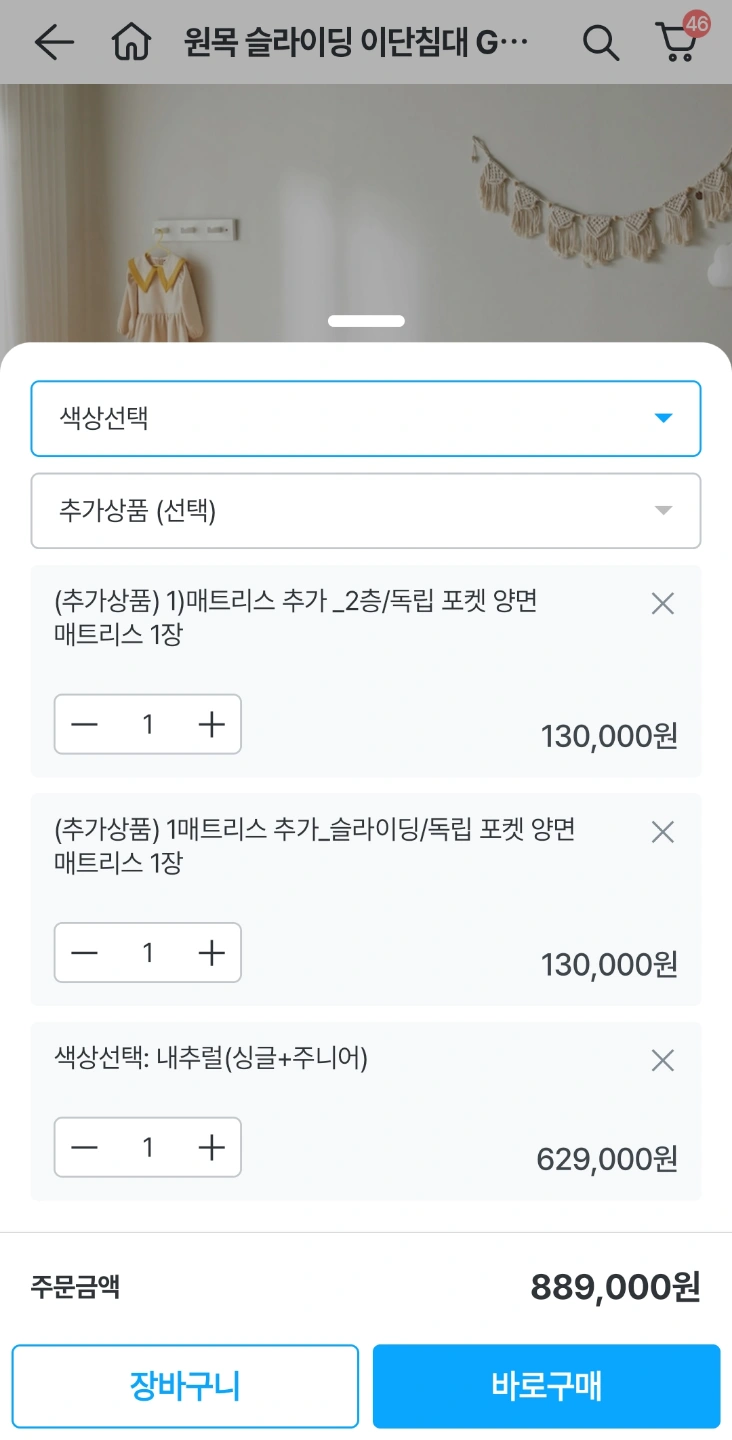This screenshot has width=732, height=1440.
Task: Increase quantity of 슬라이딩 매트리스 추가
Action: pyautogui.click(x=211, y=953)
